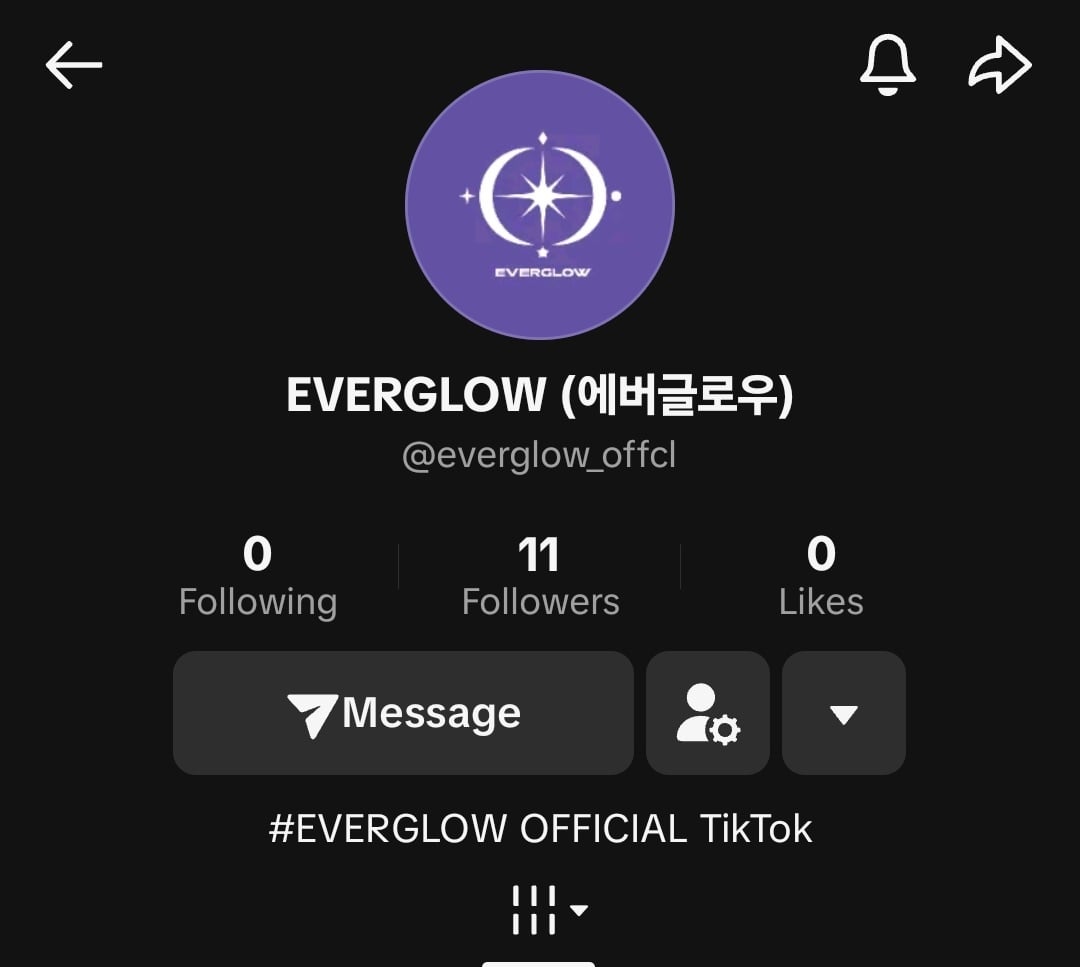
Task: Open the Following list
Action: [x=258, y=577]
